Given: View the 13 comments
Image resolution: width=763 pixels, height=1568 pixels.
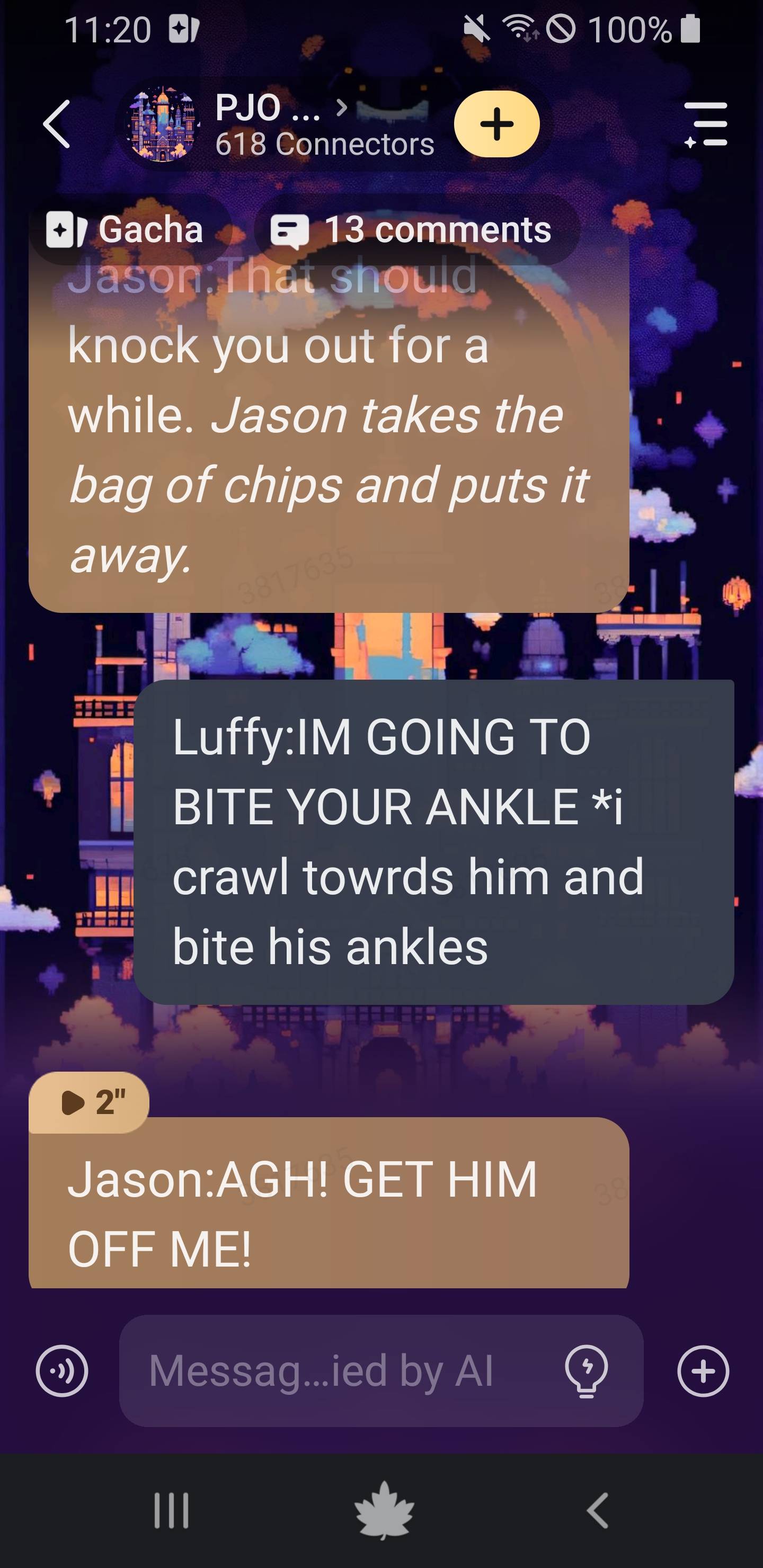Looking at the screenshot, I should point(412,229).
